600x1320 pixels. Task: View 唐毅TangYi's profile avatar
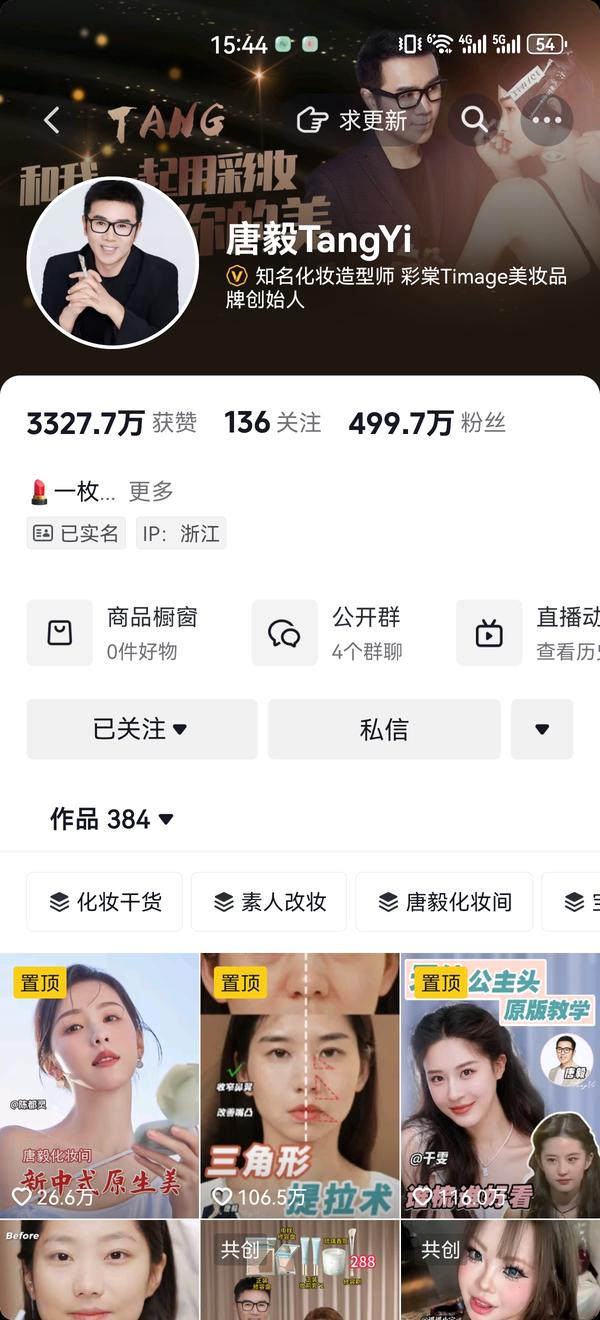point(112,262)
